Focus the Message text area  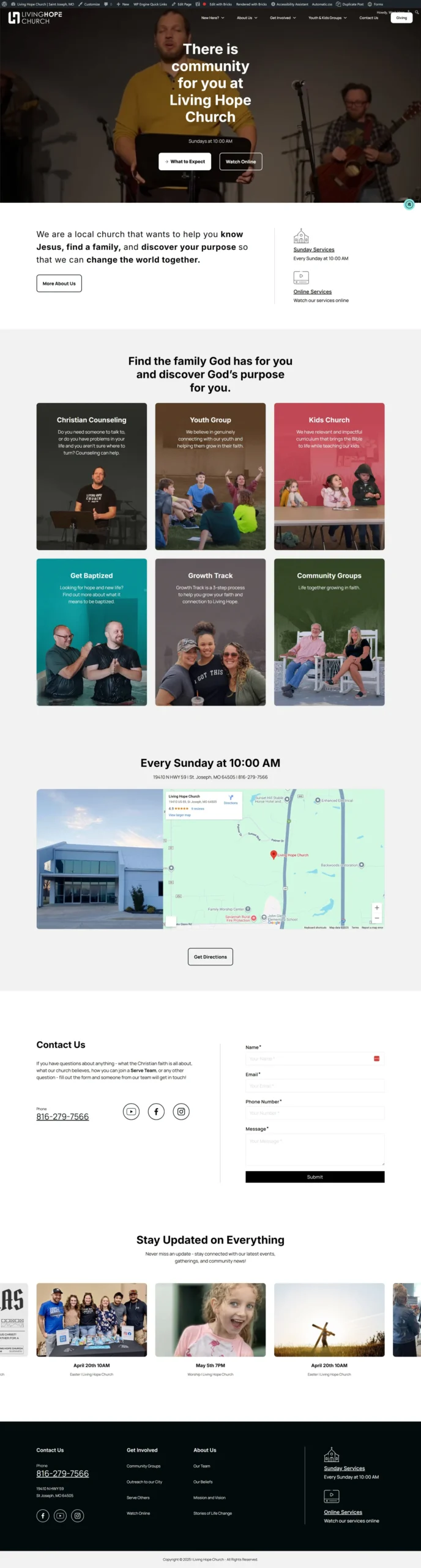(315, 1149)
